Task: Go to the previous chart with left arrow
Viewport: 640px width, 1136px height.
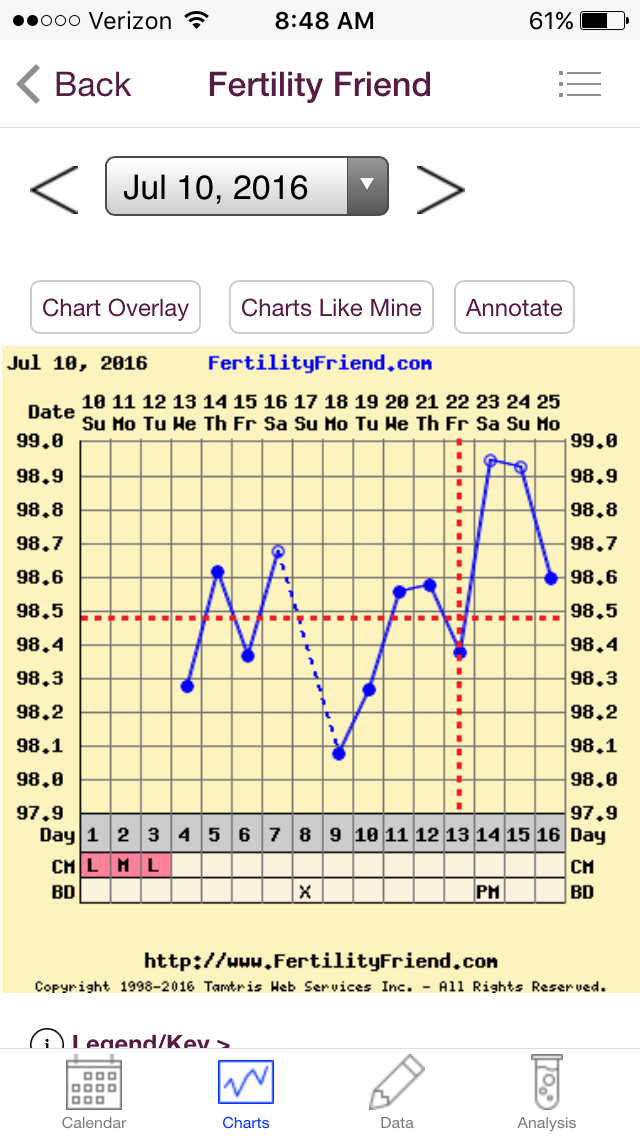Action: click(x=54, y=188)
